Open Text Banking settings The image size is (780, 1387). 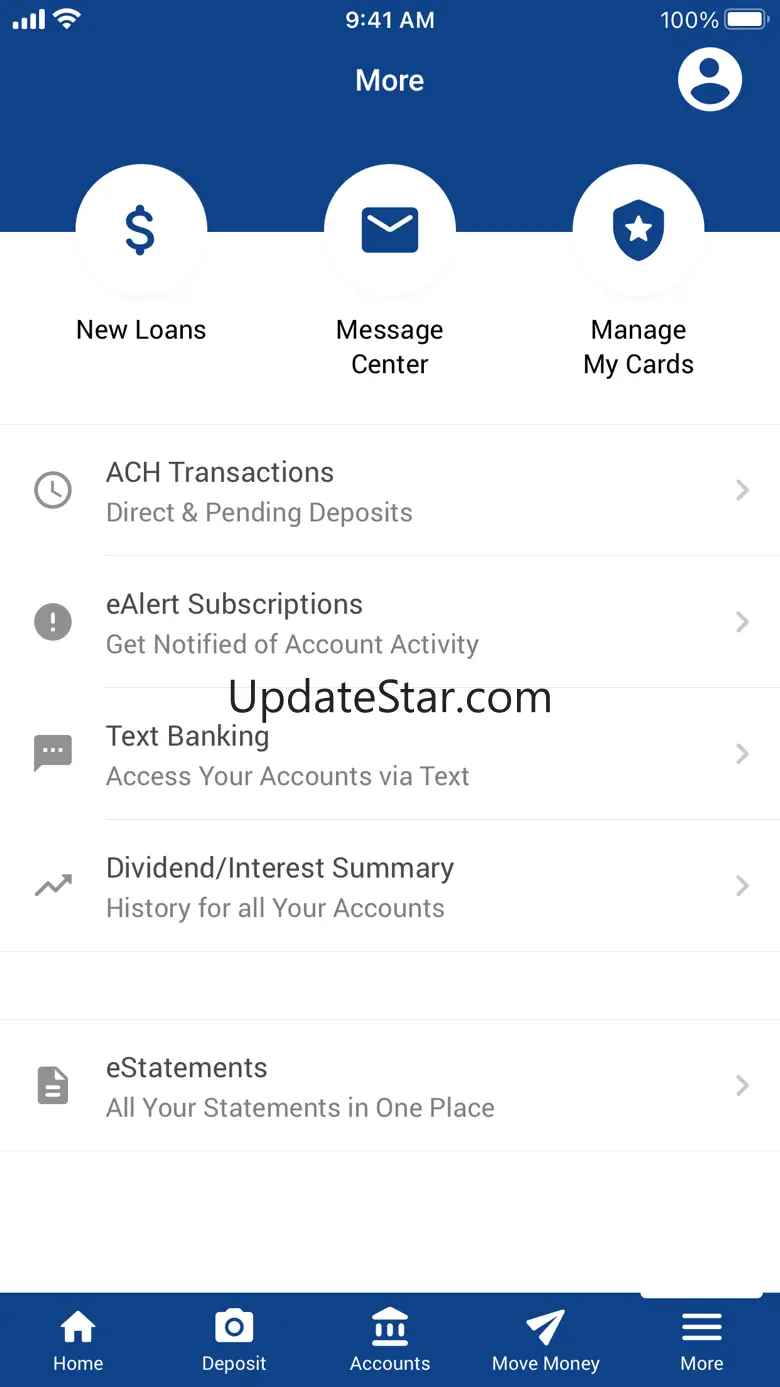pos(390,754)
